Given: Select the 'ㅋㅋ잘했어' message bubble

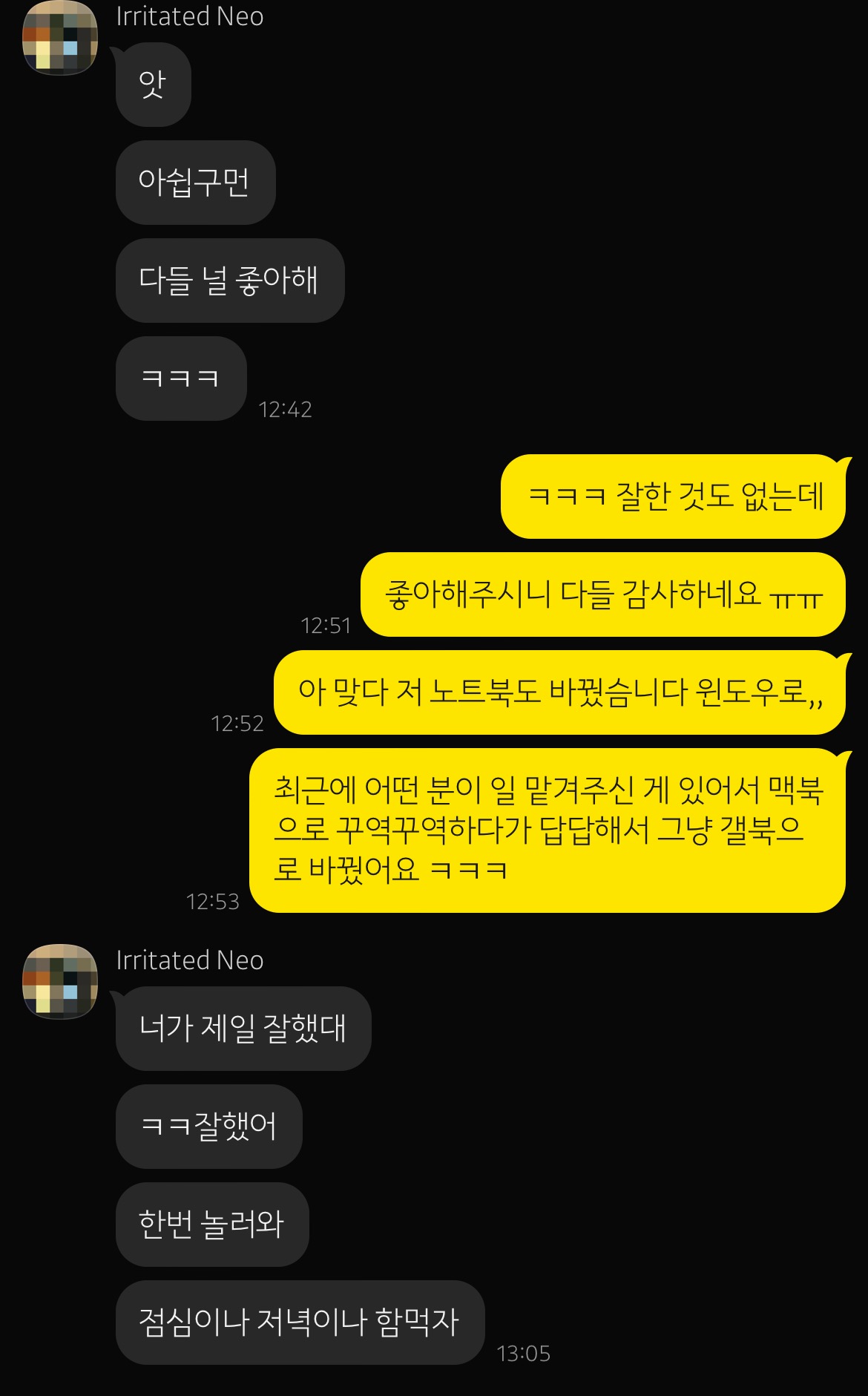Looking at the screenshot, I should pos(208,1127).
